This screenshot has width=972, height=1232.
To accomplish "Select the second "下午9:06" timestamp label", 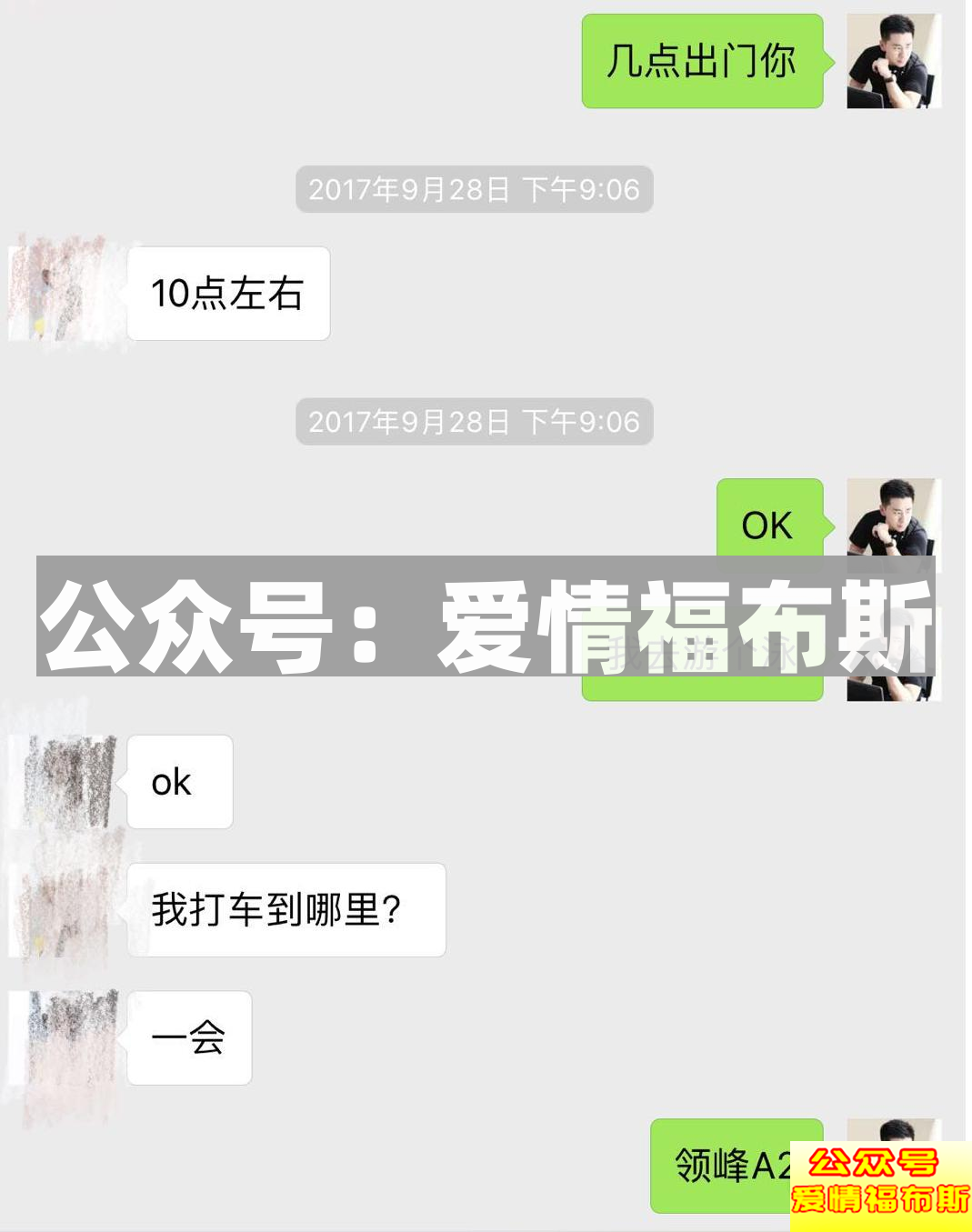I will 474,421.
